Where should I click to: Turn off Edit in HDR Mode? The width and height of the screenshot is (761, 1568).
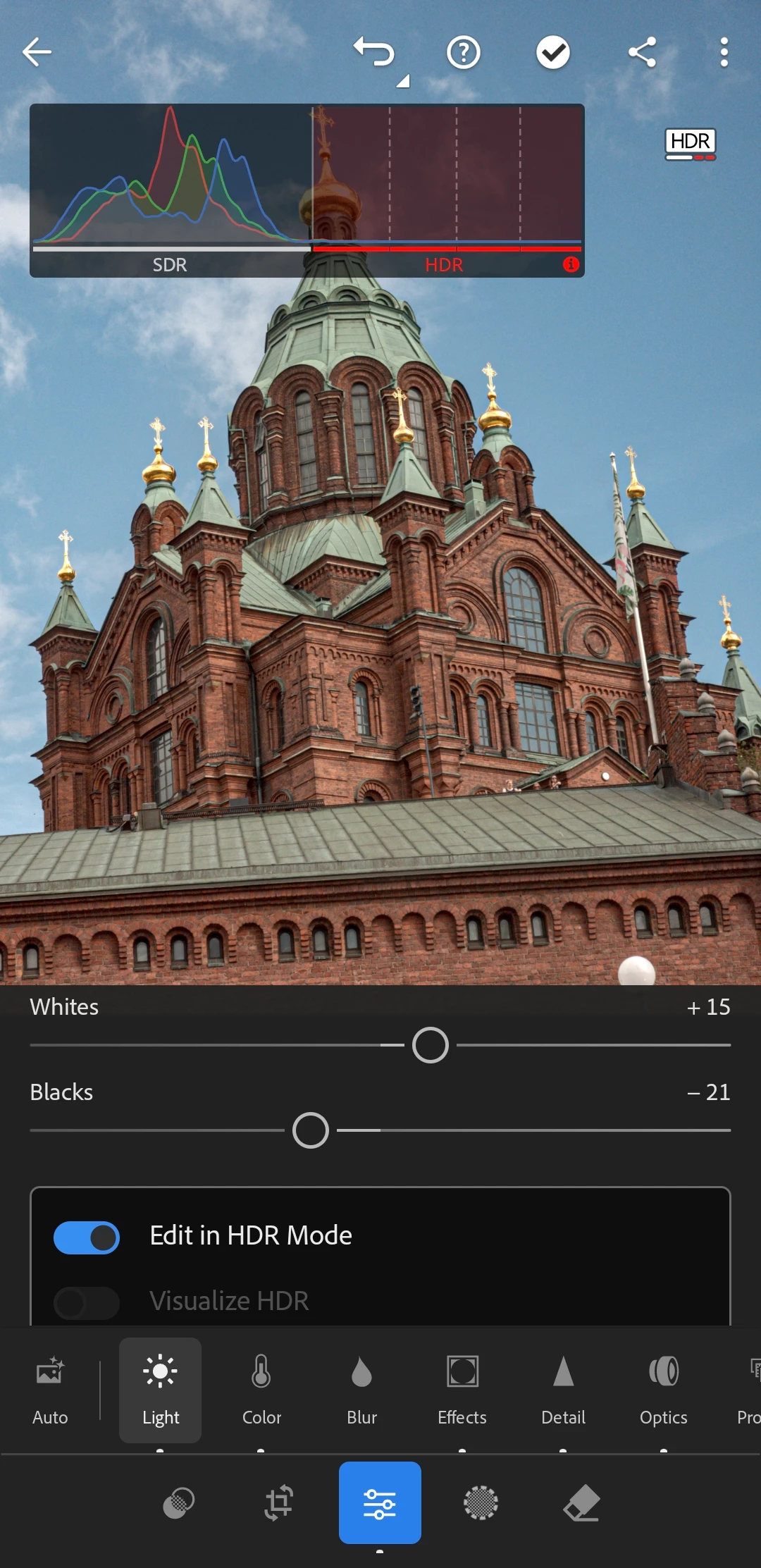pyautogui.click(x=87, y=1237)
